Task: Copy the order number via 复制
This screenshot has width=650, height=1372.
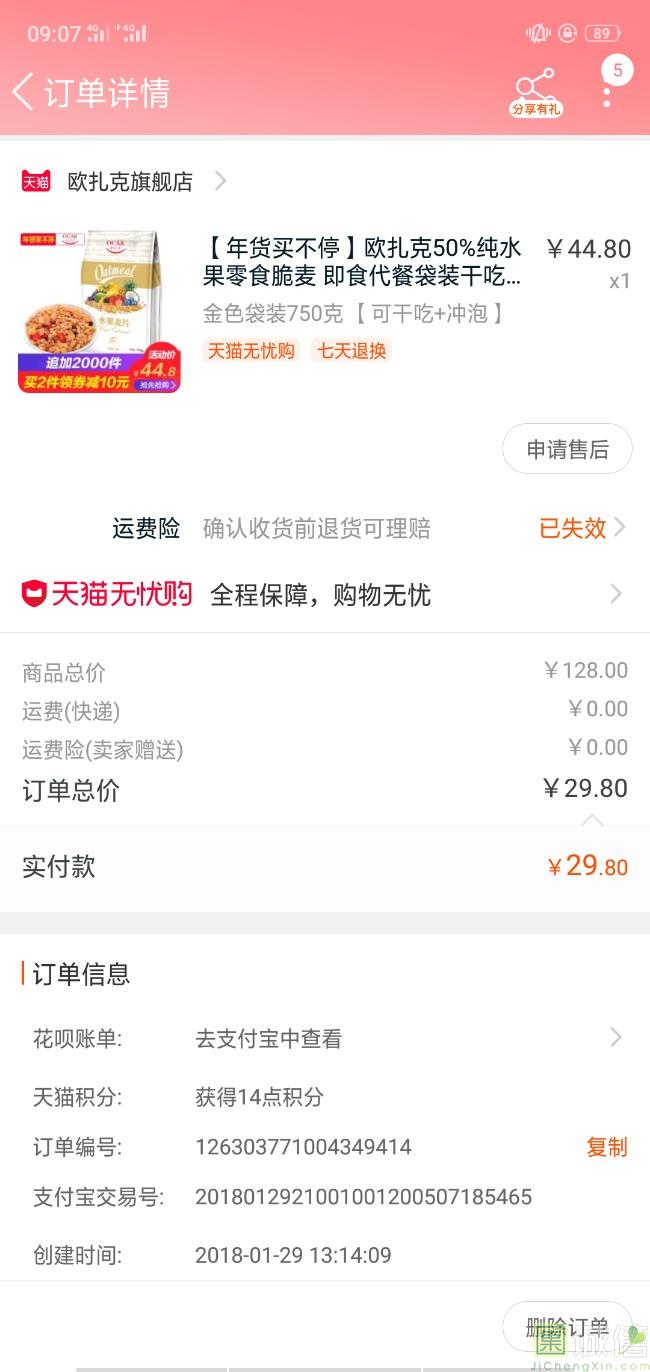Action: [606, 1147]
